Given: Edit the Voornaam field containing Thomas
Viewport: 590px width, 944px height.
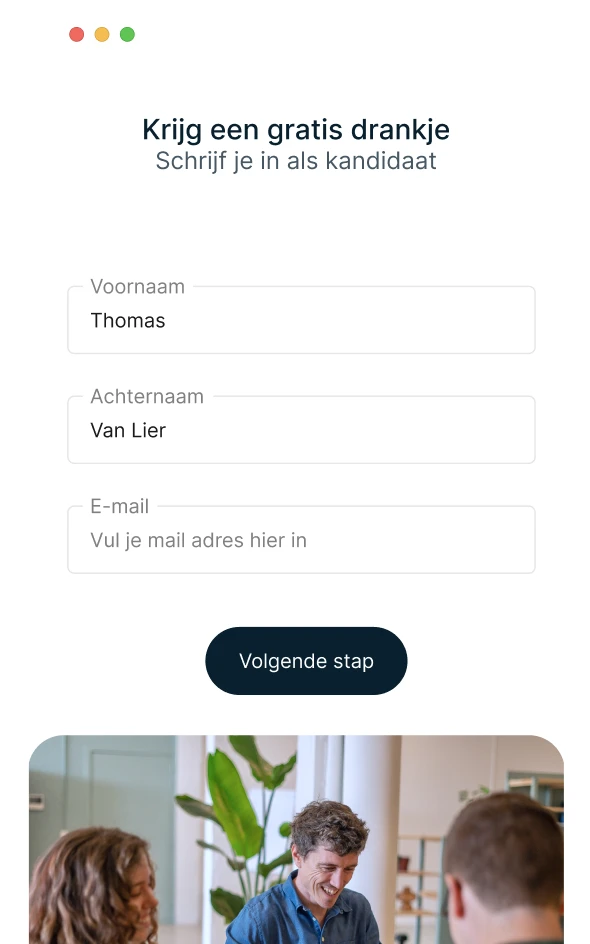Looking at the screenshot, I should [x=301, y=320].
